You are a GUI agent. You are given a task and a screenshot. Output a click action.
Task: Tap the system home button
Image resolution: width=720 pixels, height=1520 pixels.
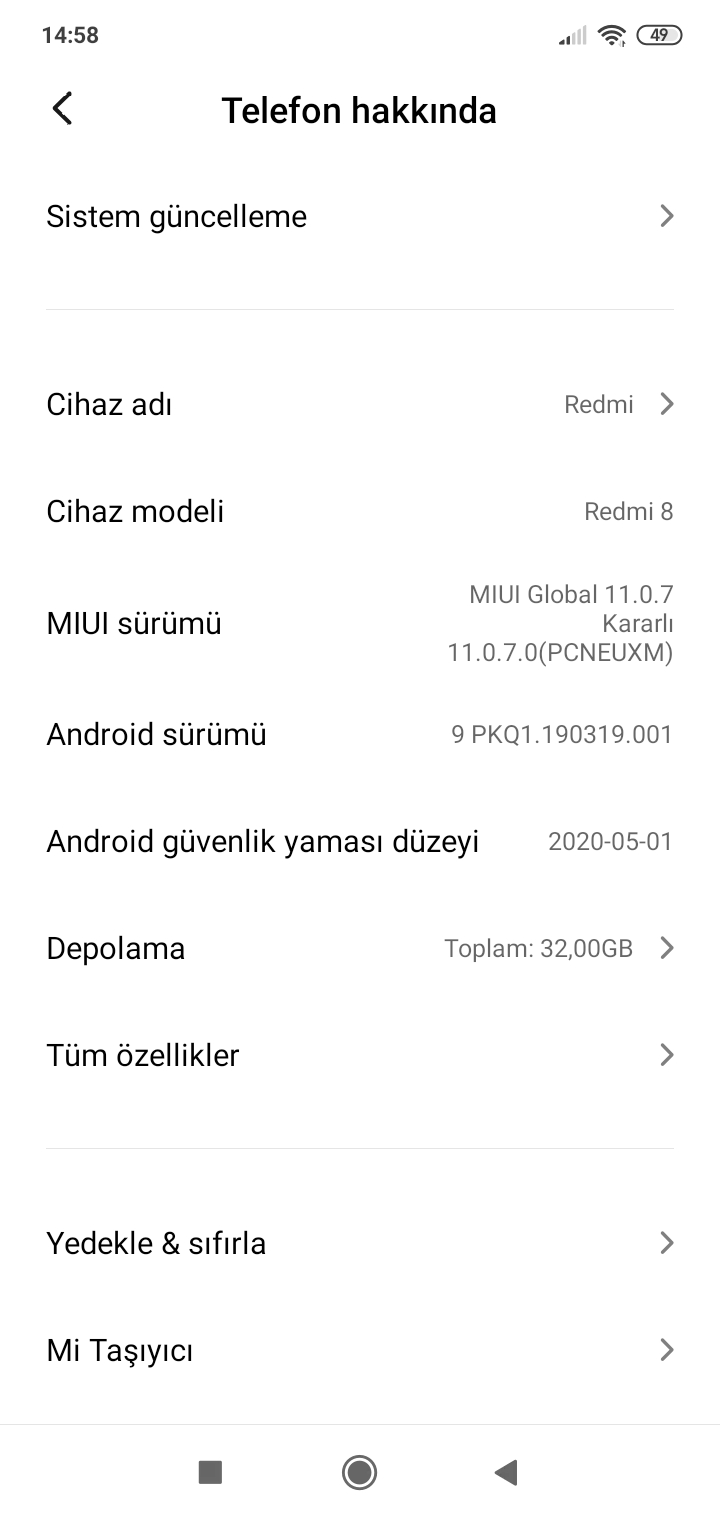click(x=359, y=1472)
